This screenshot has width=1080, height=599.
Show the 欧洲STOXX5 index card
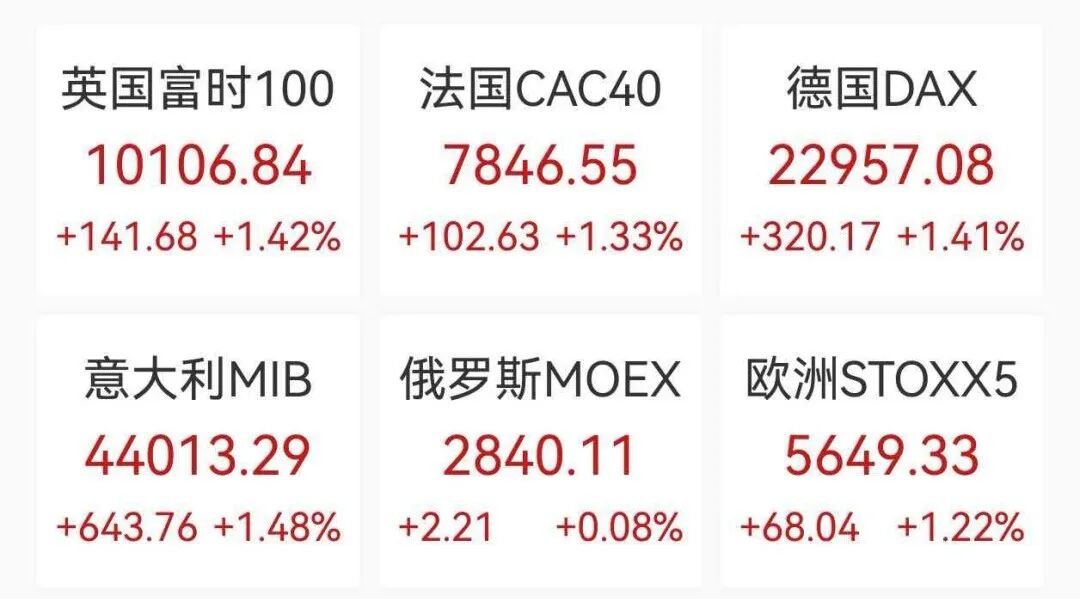click(881, 453)
